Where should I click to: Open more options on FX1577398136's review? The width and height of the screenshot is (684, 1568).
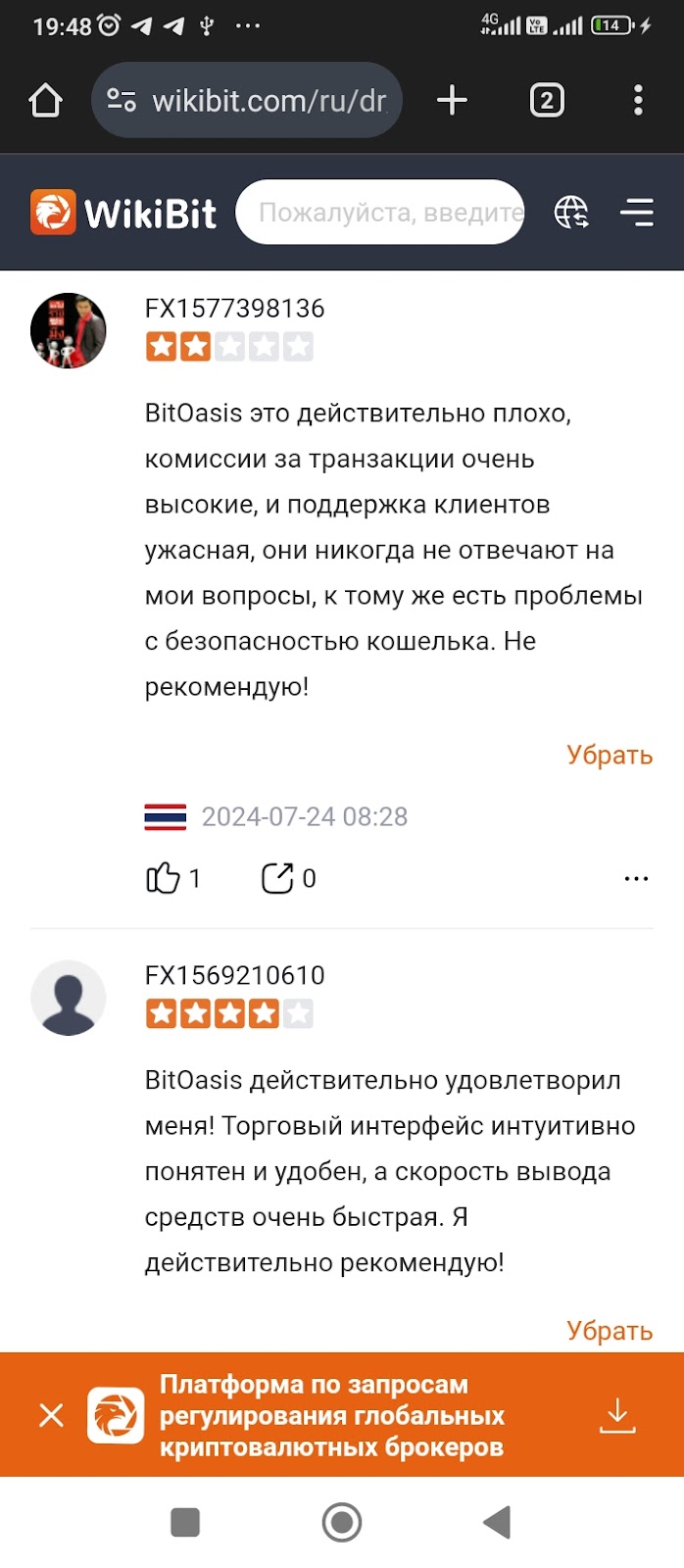pyautogui.click(x=636, y=878)
